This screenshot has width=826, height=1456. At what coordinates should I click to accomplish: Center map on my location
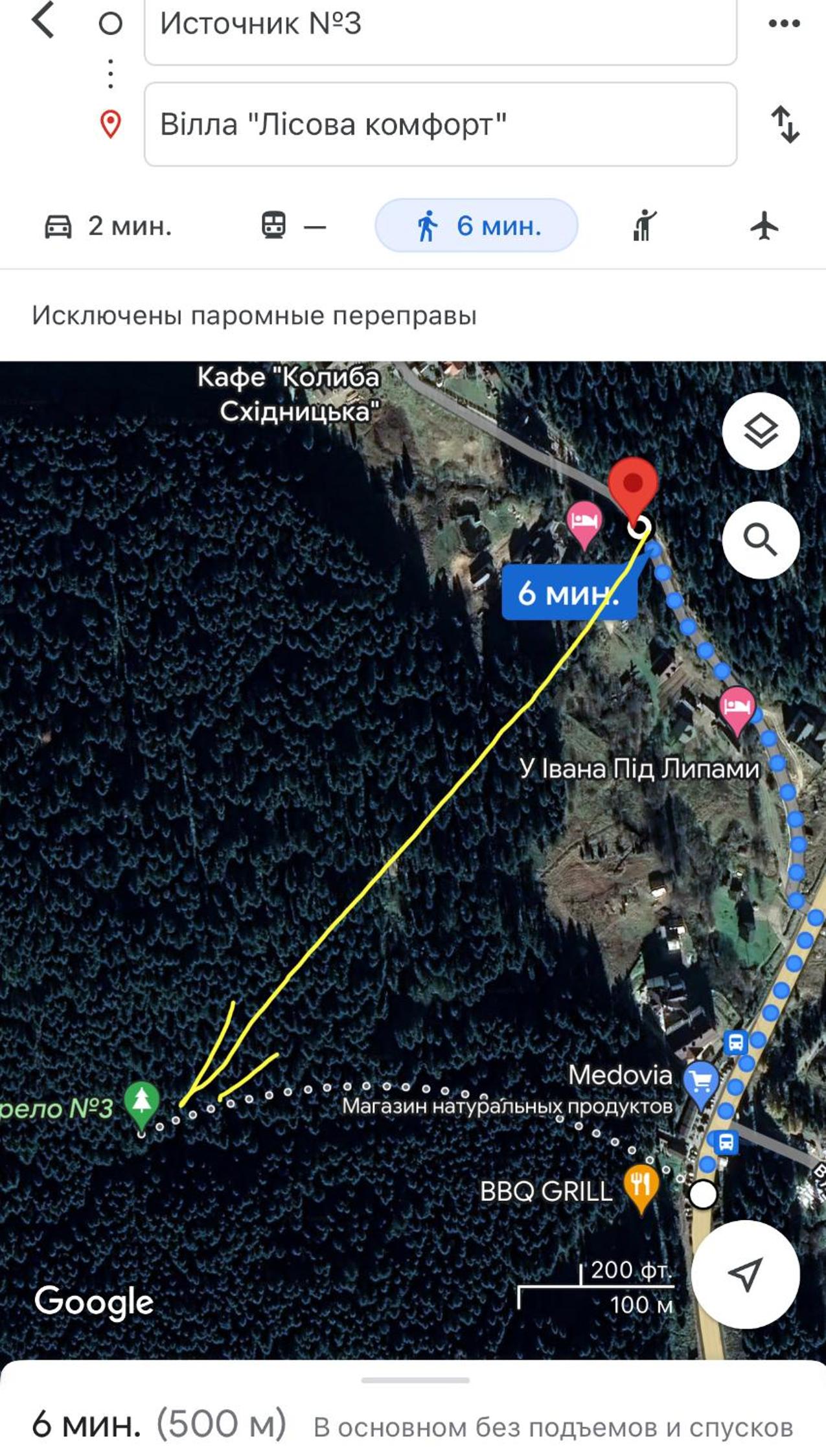tap(745, 1275)
